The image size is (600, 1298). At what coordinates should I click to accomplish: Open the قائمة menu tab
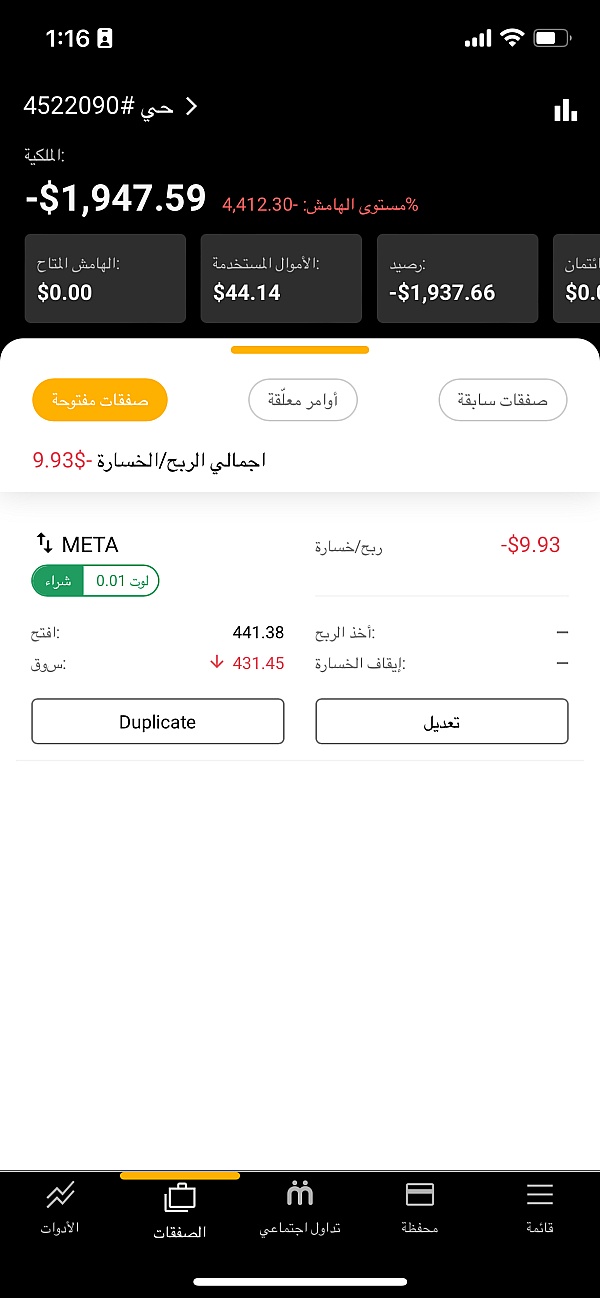540,1209
